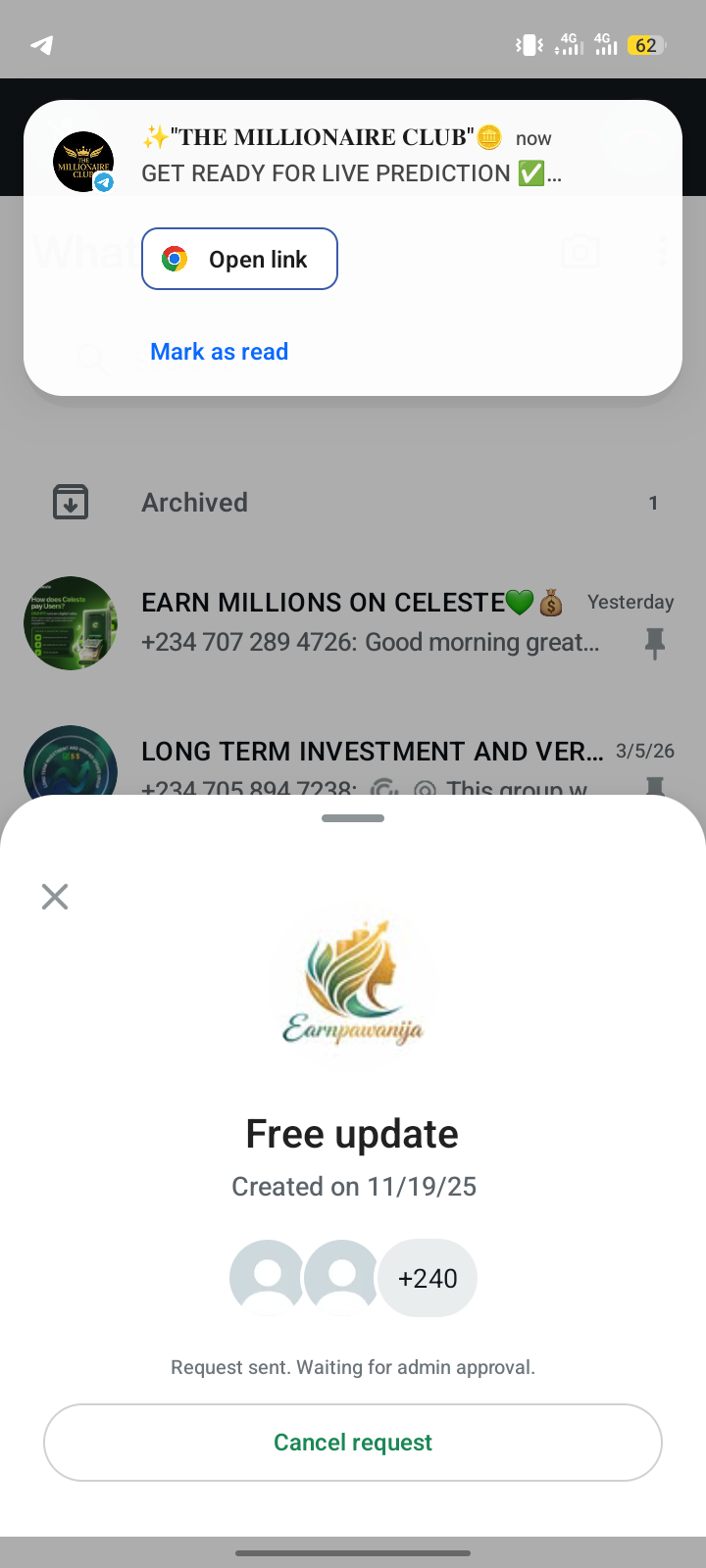
Task: Close the Free update group sheet
Action: click(x=55, y=896)
